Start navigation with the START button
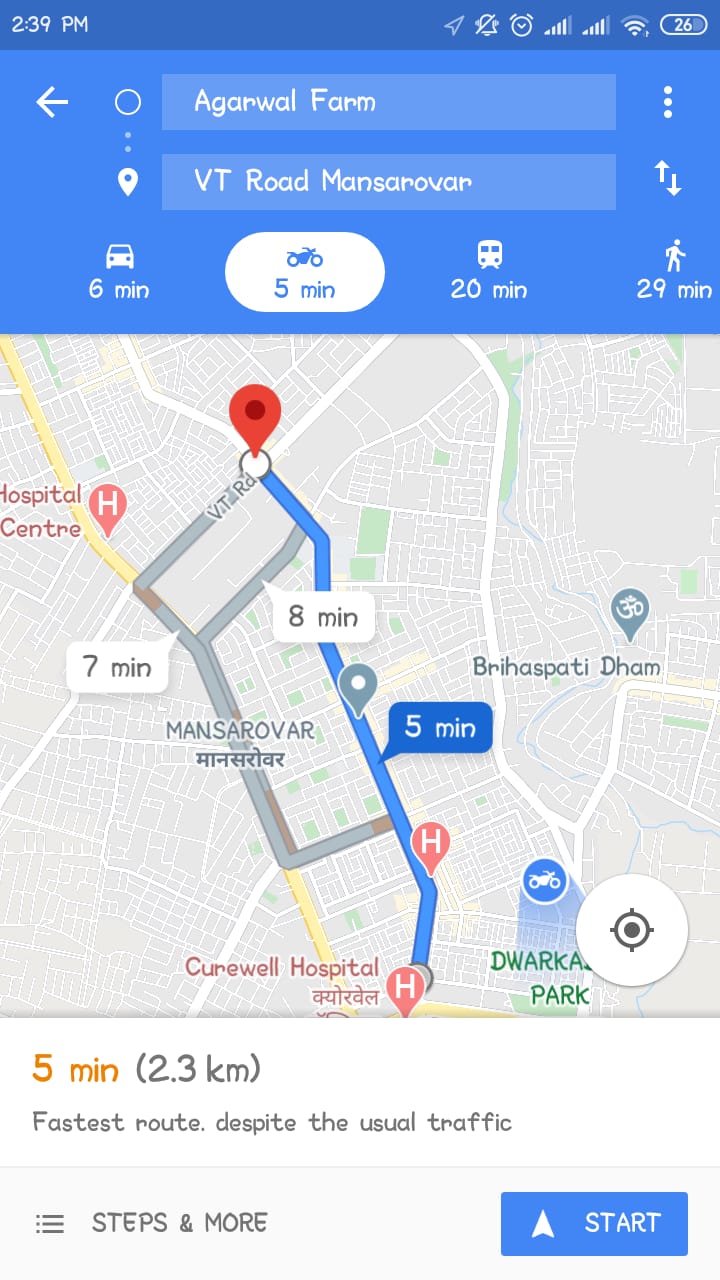The width and height of the screenshot is (720, 1280). tap(594, 1223)
